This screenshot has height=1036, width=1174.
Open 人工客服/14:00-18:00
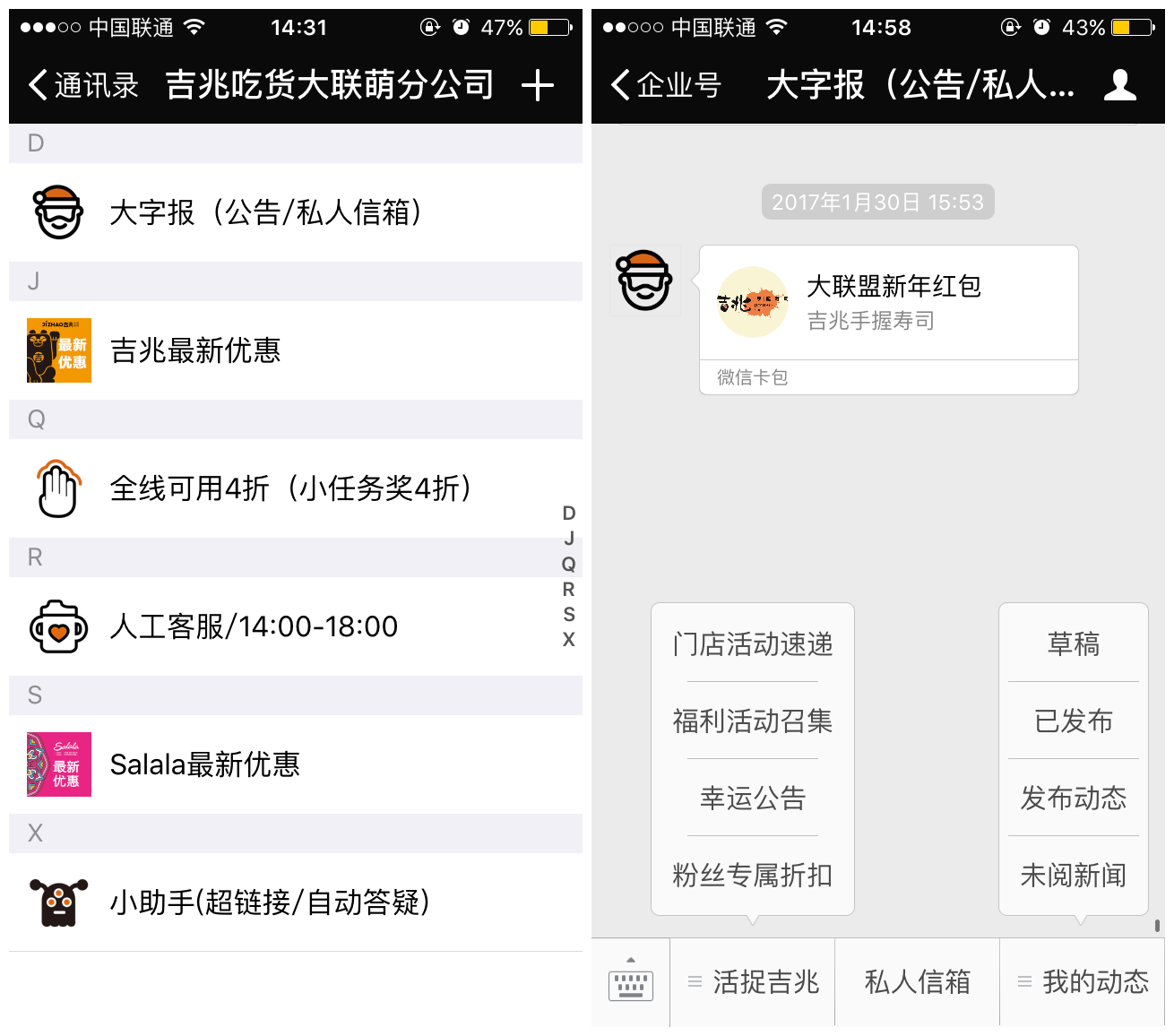point(296,626)
